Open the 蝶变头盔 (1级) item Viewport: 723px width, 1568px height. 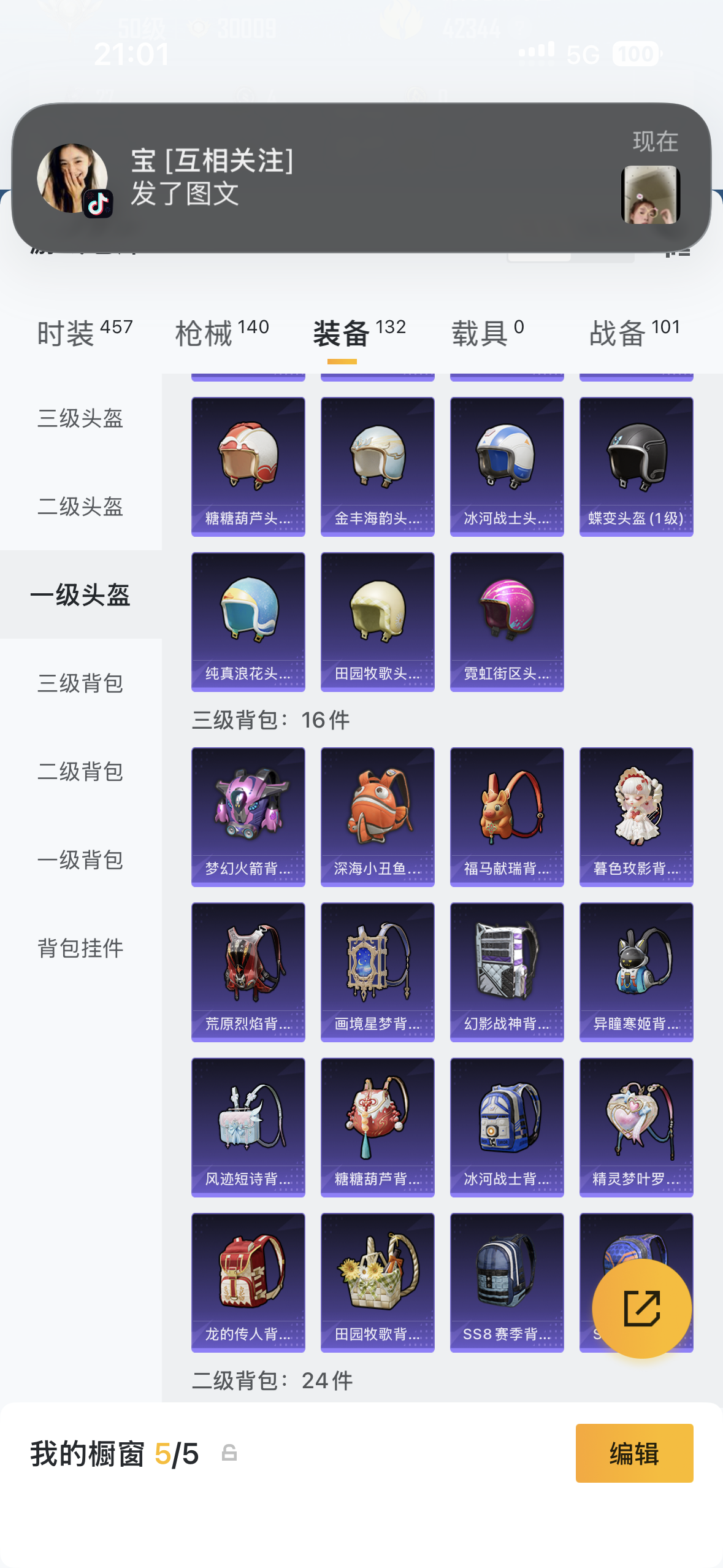[x=636, y=466]
